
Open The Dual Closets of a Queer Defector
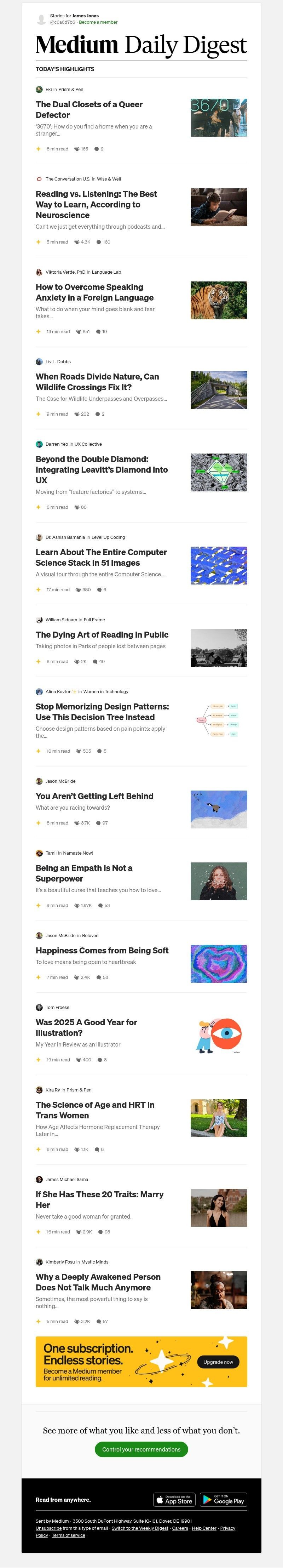click(x=89, y=109)
